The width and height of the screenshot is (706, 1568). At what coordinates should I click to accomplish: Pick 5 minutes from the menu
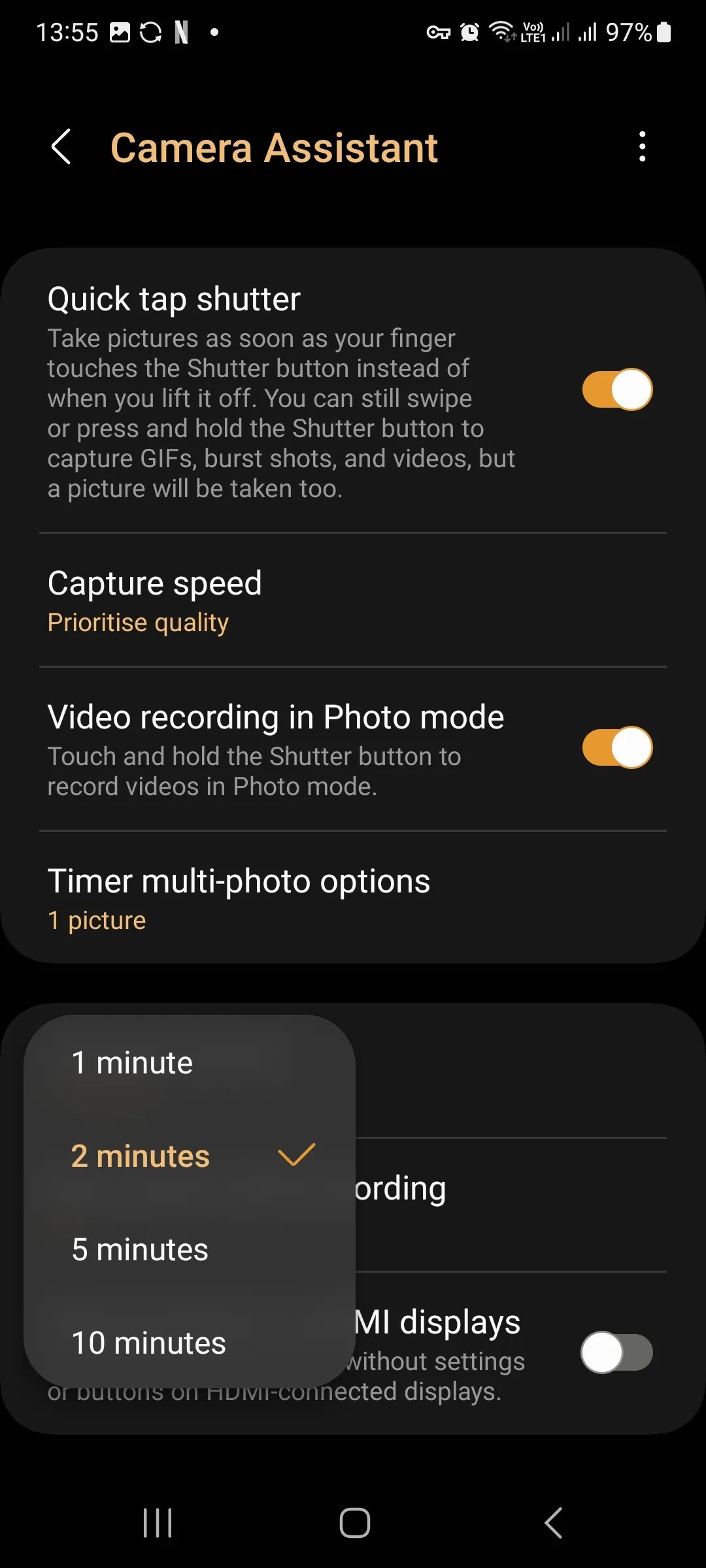tap(139, 1249)
